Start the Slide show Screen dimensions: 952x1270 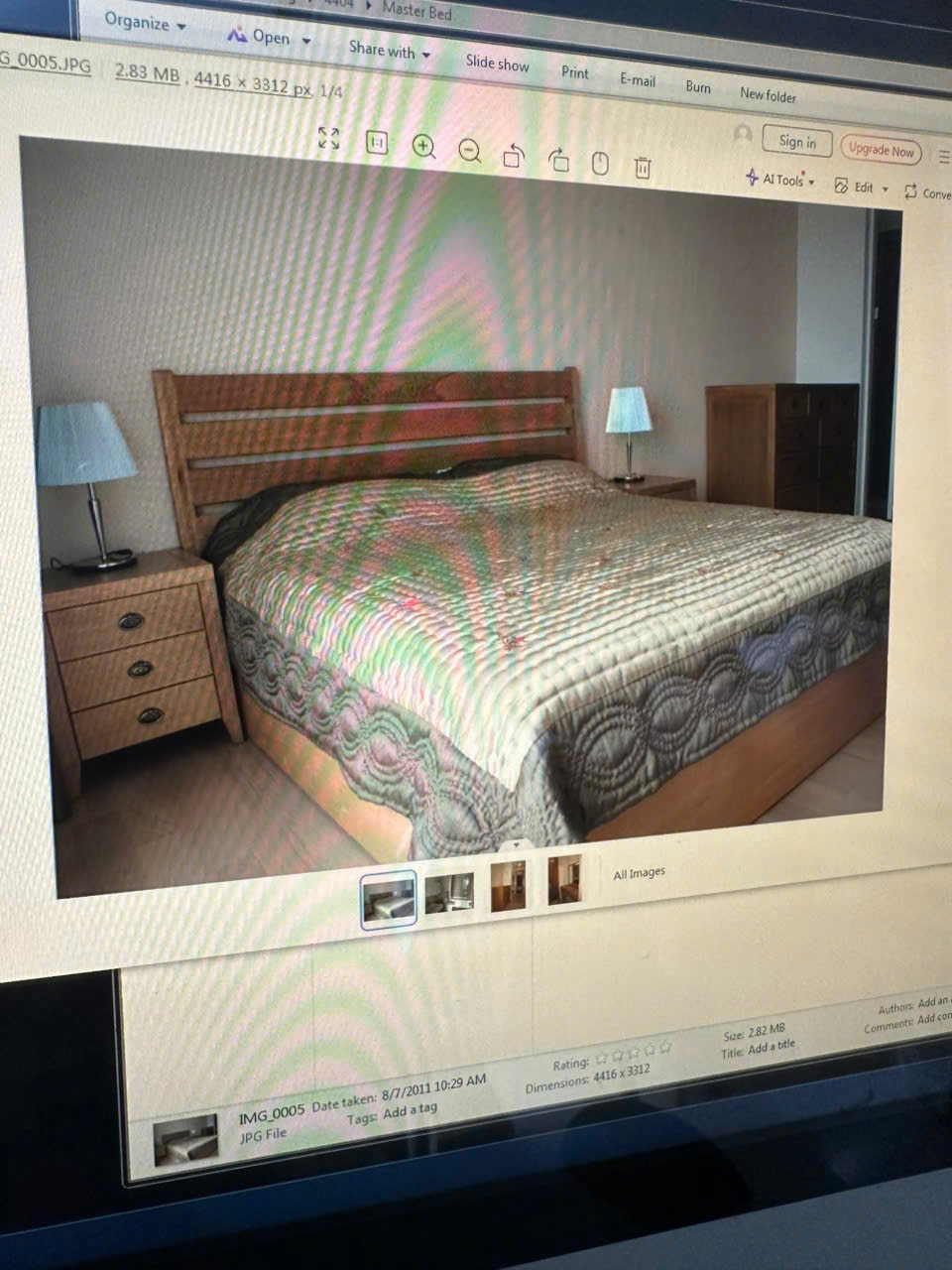point(497,64)
